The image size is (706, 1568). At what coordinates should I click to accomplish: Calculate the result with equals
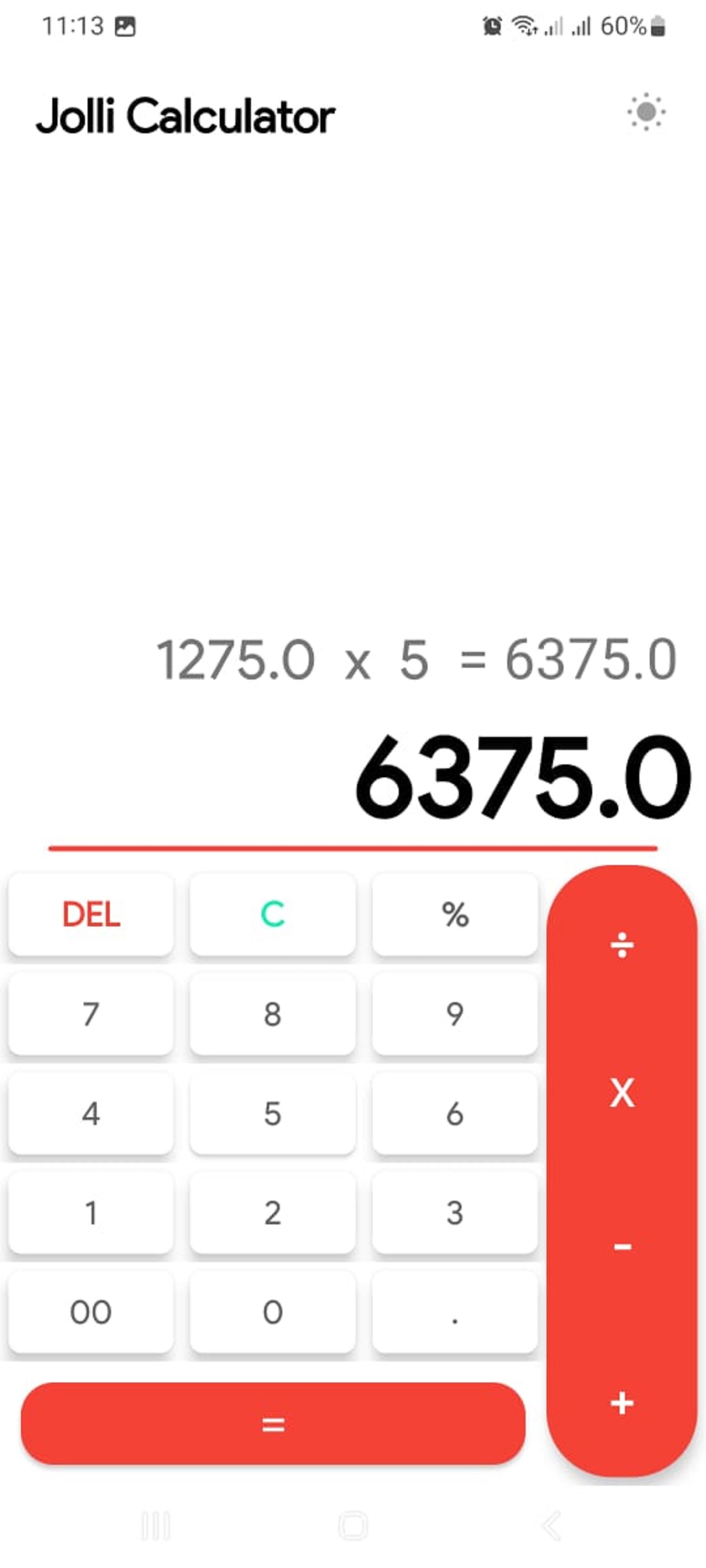point(273,1424)
